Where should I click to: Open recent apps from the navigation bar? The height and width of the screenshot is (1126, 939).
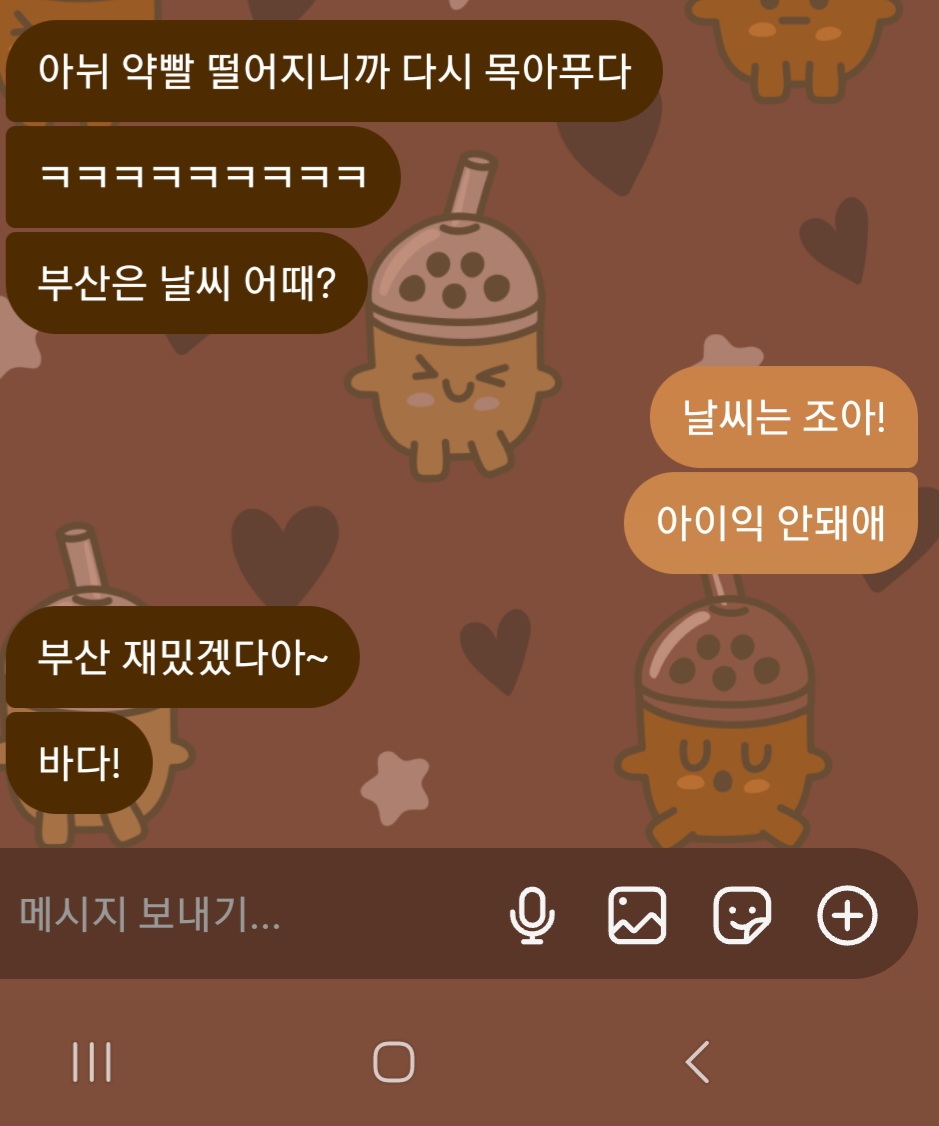tap(92, 1061)
